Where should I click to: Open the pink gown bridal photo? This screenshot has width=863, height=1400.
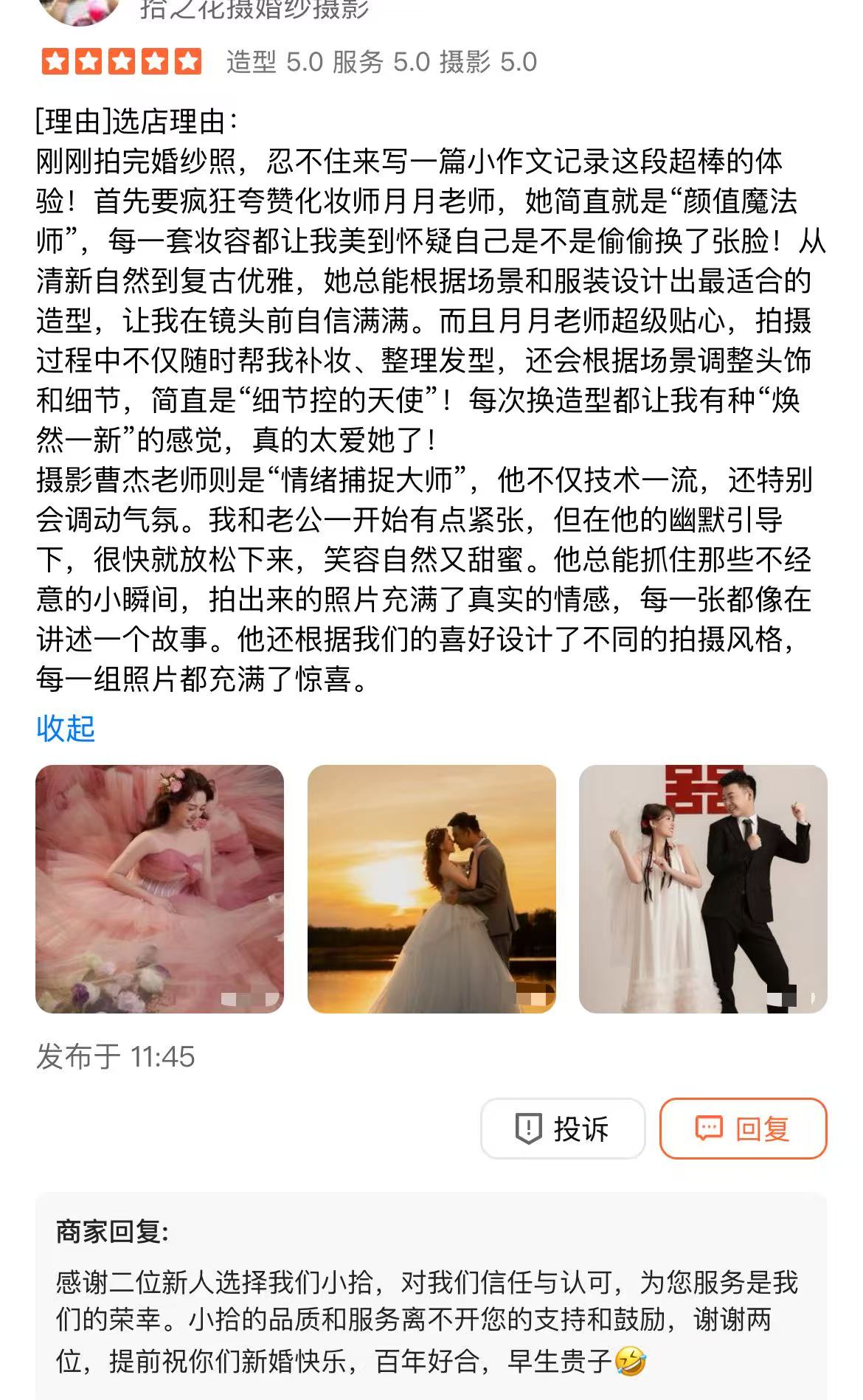[x=159, y=889]
